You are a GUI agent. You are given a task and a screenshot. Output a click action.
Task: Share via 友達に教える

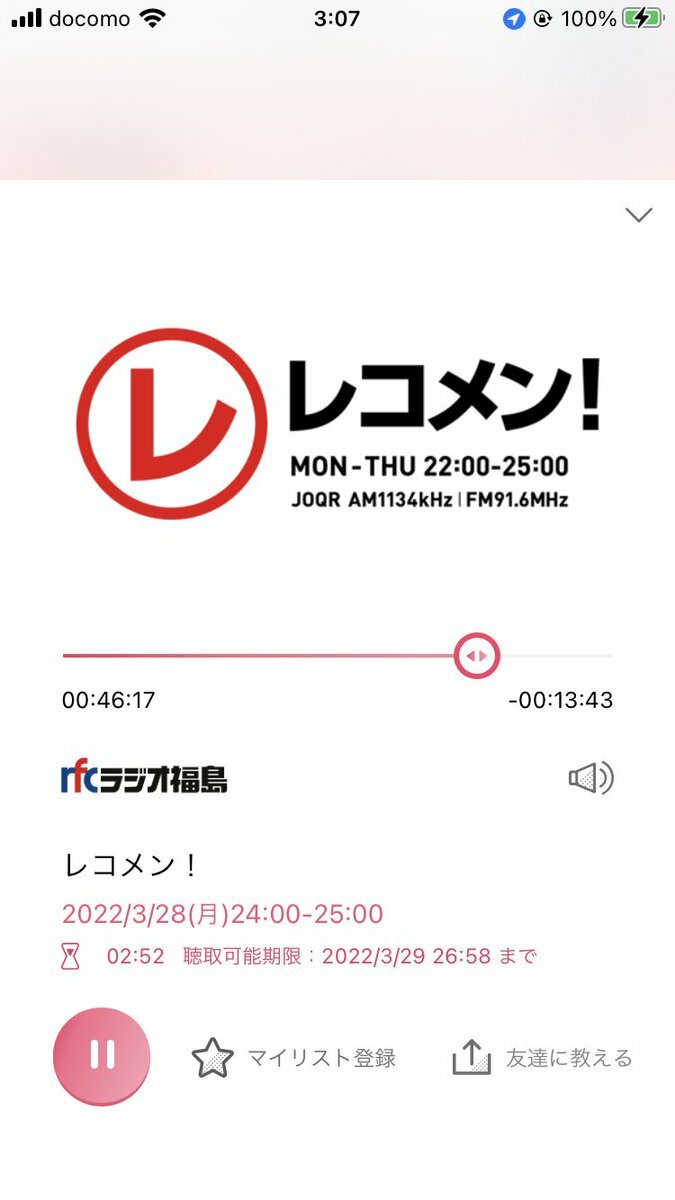(x=542, y=1058)
